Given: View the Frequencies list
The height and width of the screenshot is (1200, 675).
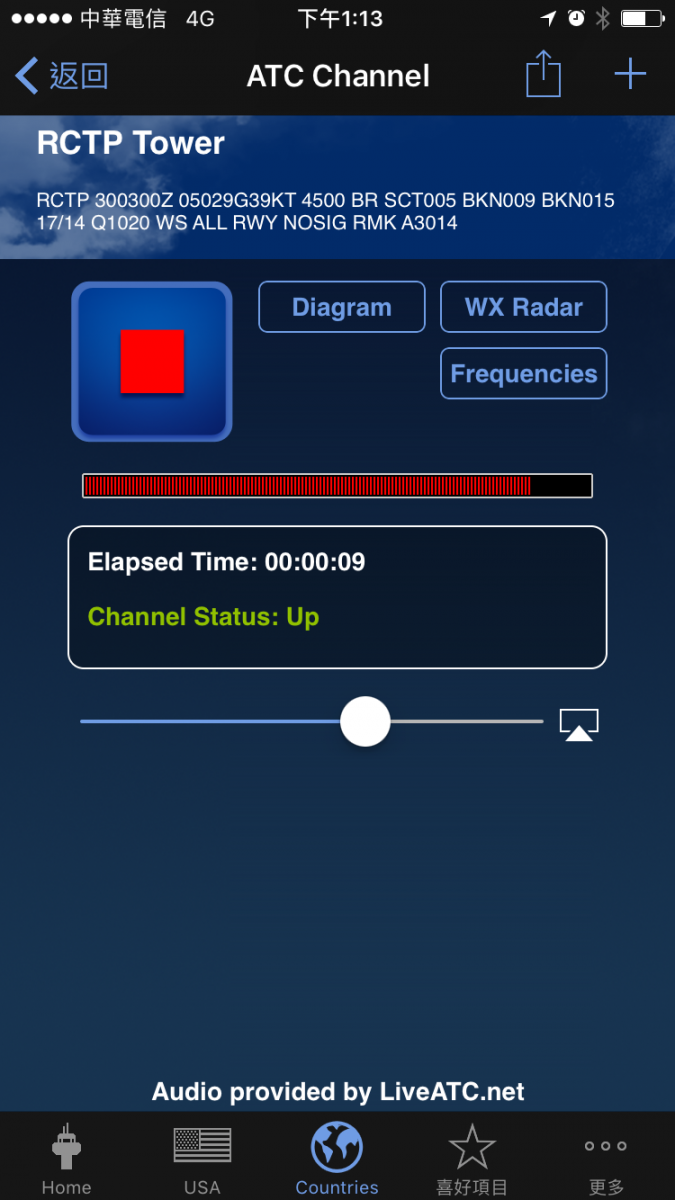Looking at the screenshot, I should pos(523,373).
